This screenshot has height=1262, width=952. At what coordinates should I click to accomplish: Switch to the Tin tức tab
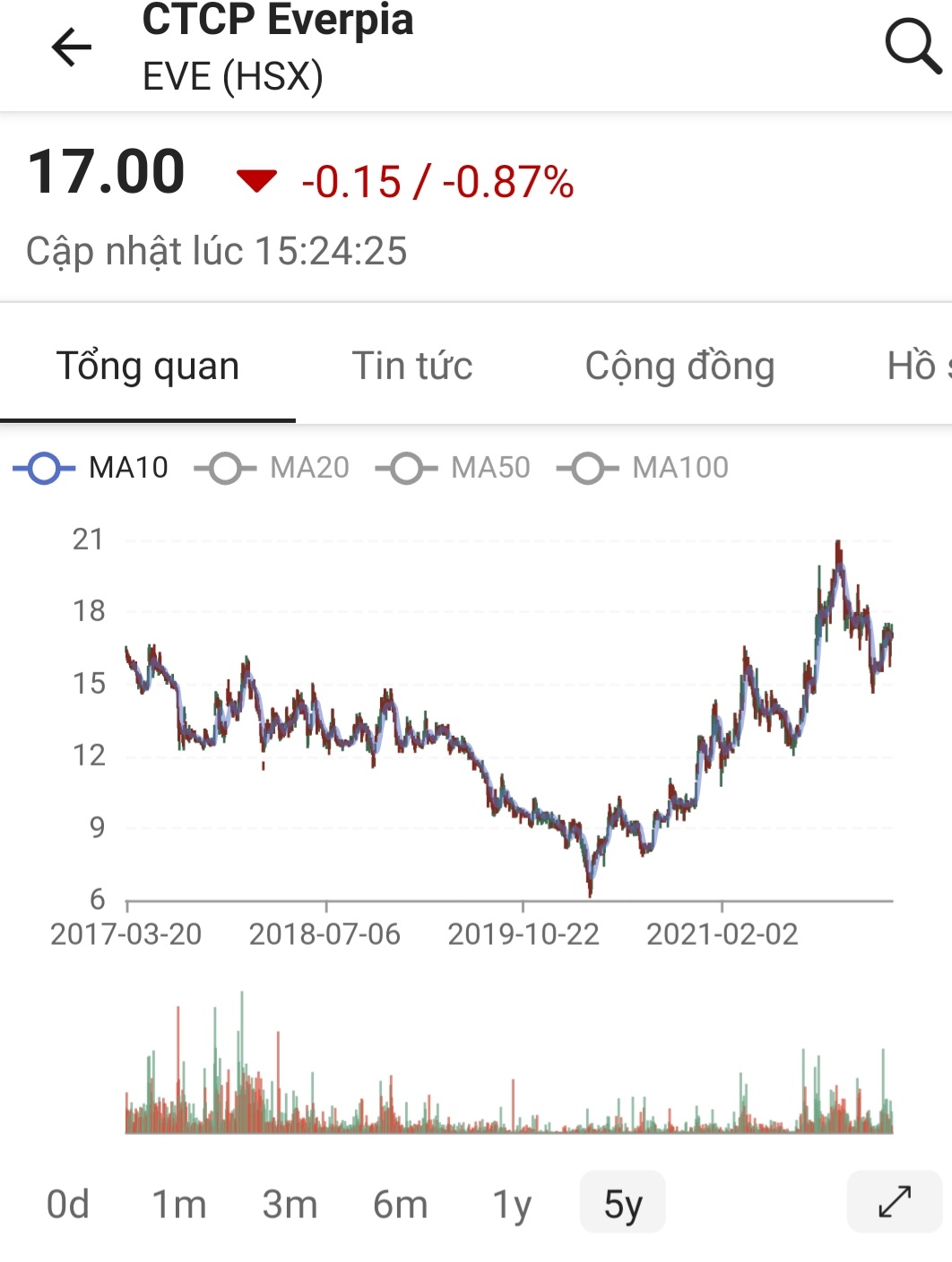(x=412, y=366)
